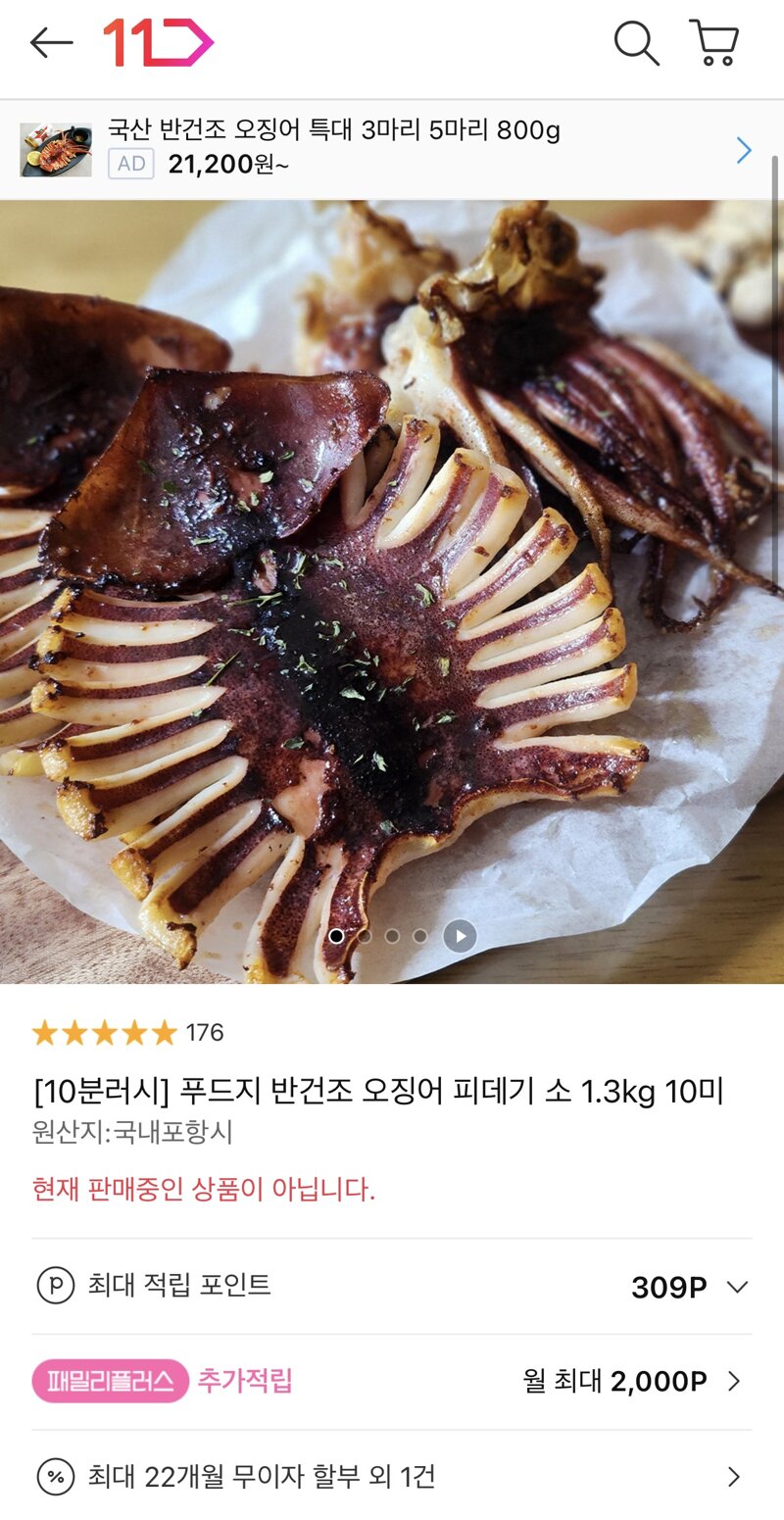Expand the 최대 적립 포인트 row
Image resolution: width=784 pixels, height=1520 pixels.
click(392, 1286)
